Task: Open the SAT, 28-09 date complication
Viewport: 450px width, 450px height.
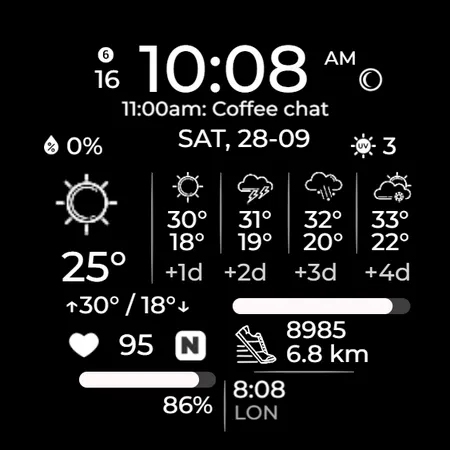Action: 244,139
